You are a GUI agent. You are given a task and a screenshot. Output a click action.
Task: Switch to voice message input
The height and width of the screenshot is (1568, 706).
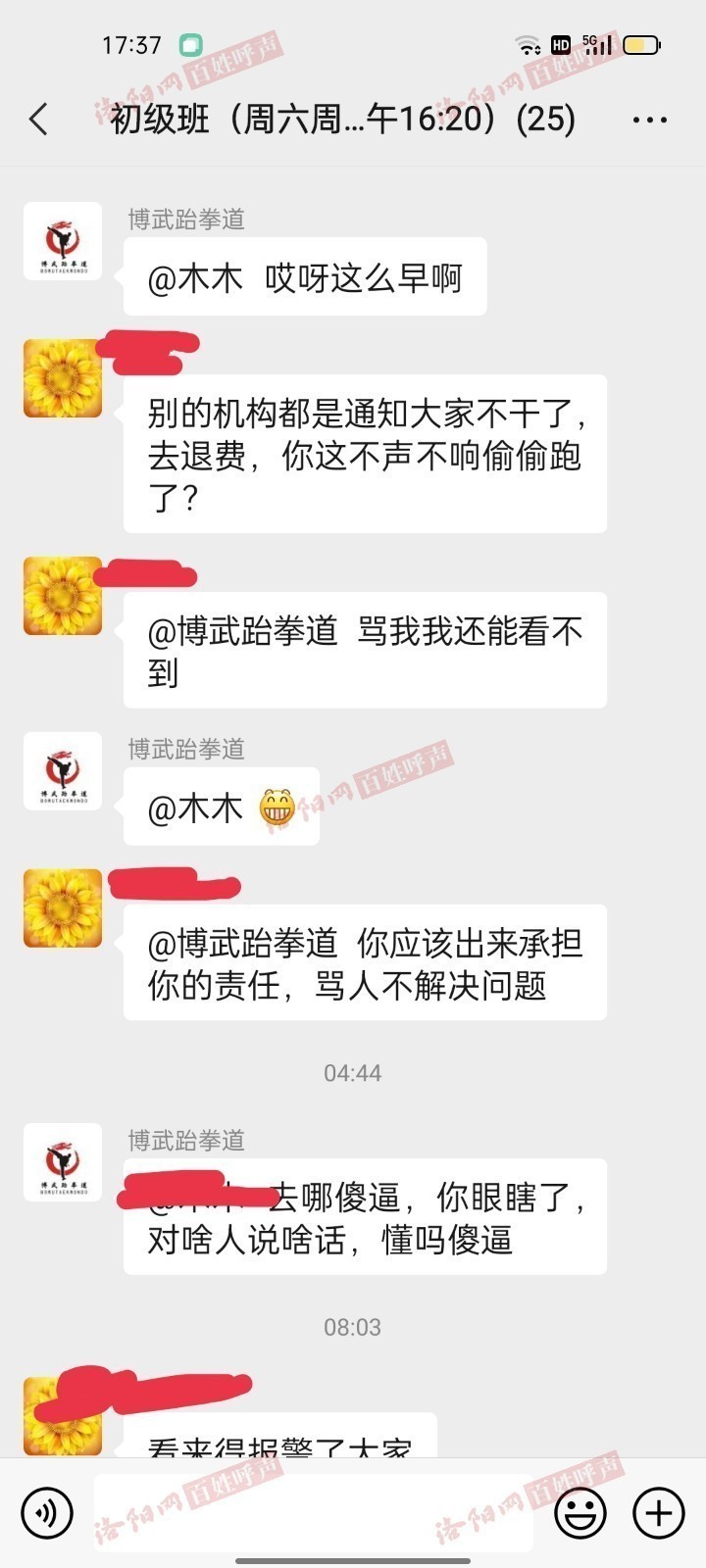pos(46,1512)
